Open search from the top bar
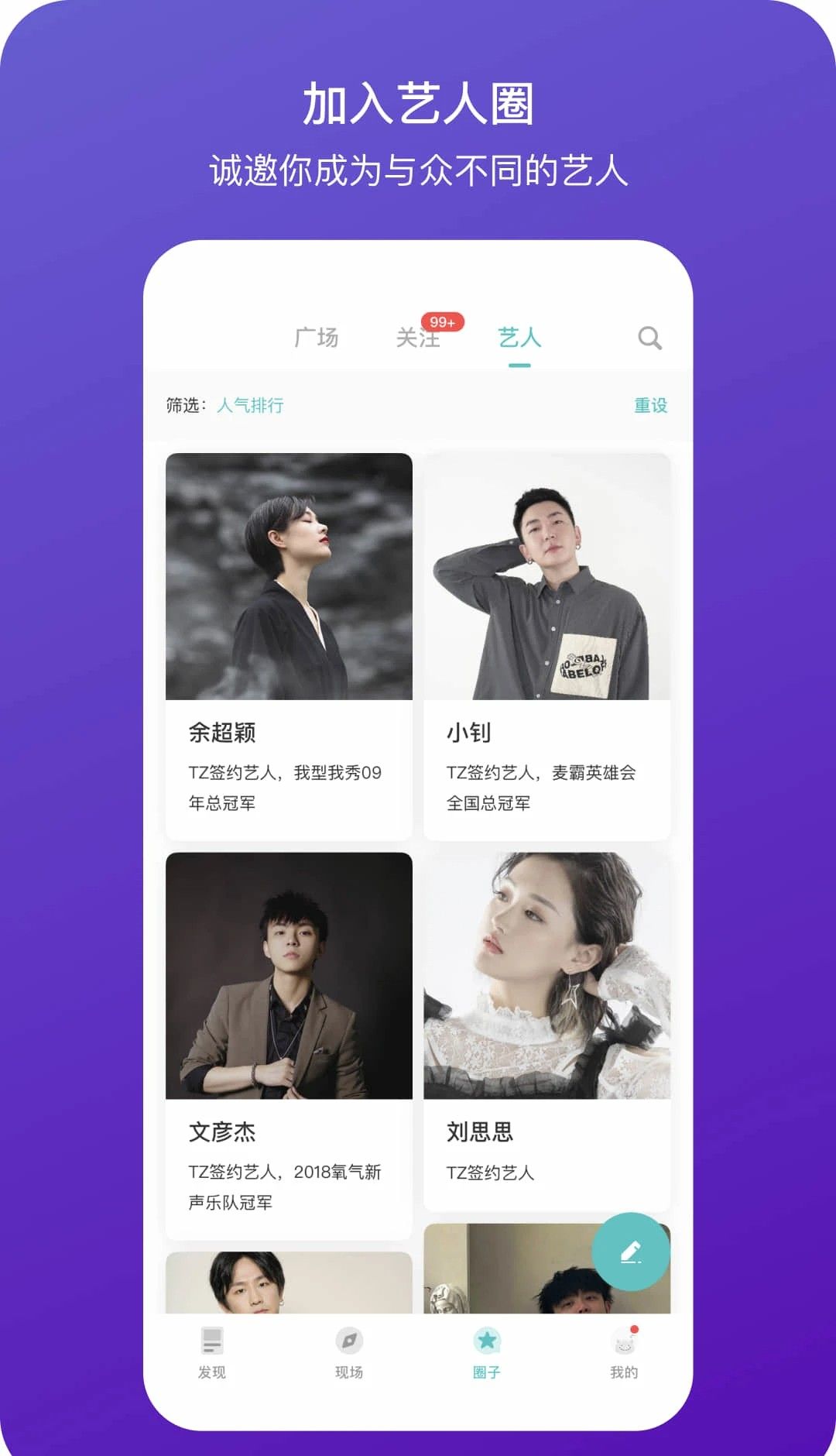836x1456 pixels. pyautogui.click(x=648, y=338)
